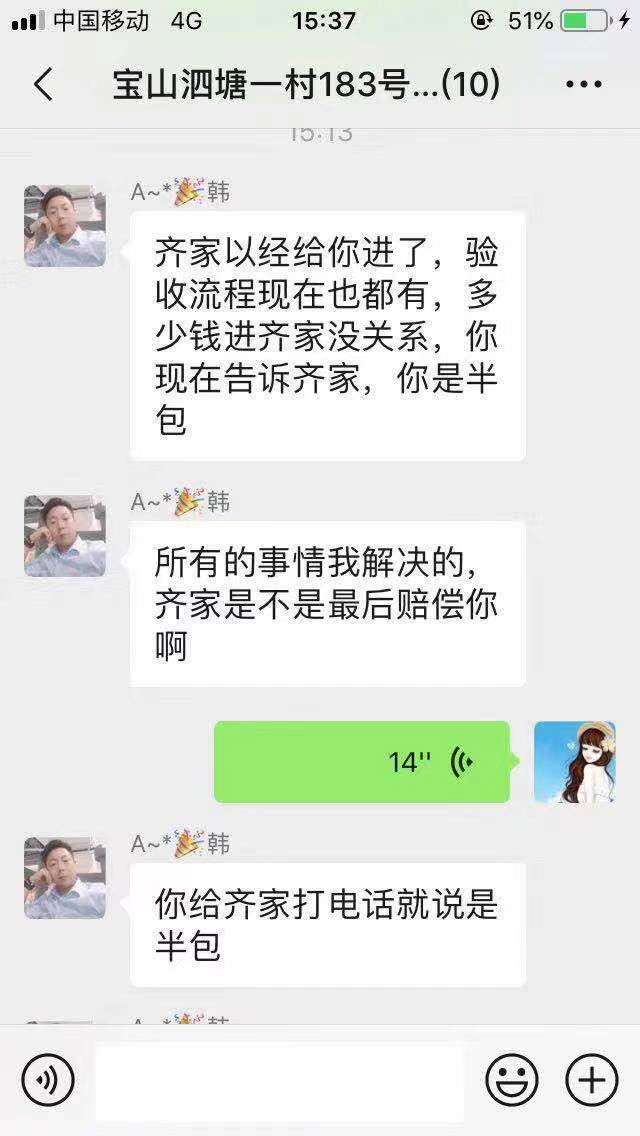Open the emoji picker

coord(512,1080)
